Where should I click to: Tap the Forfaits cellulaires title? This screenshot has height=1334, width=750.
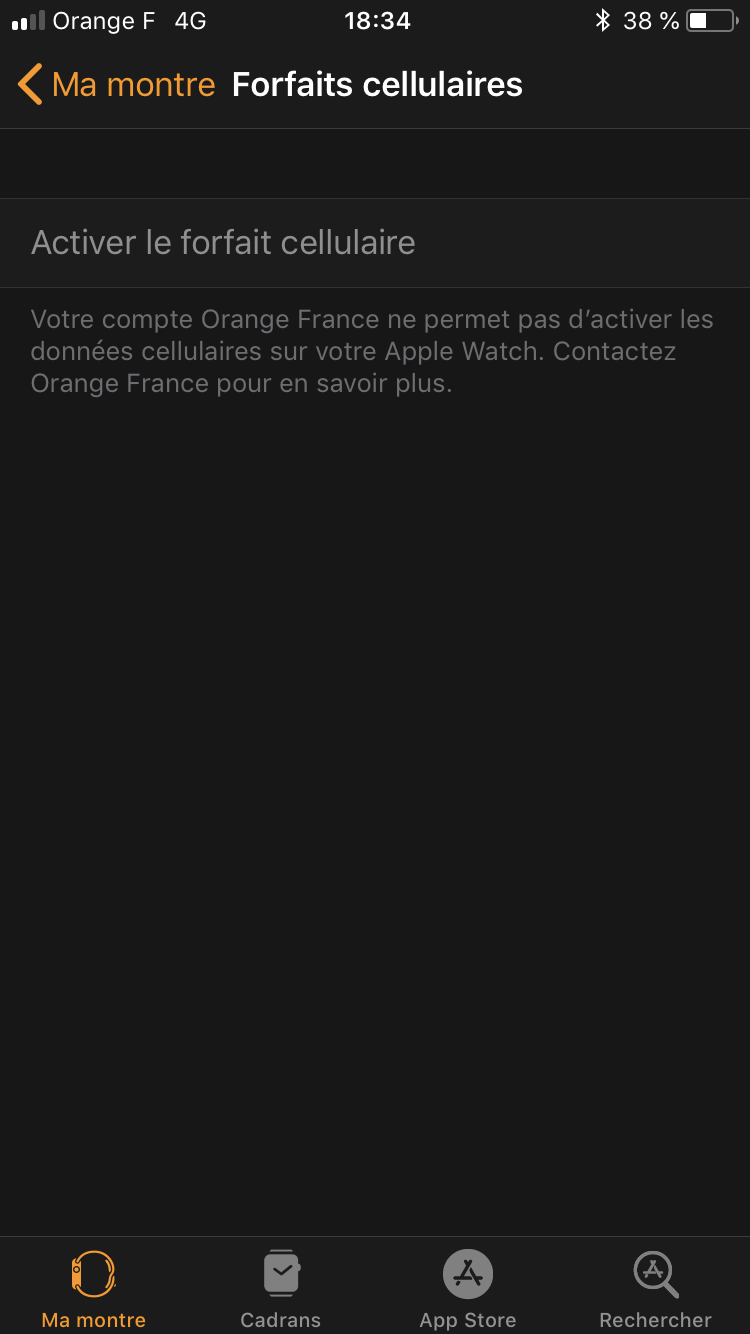coord(377,84)
